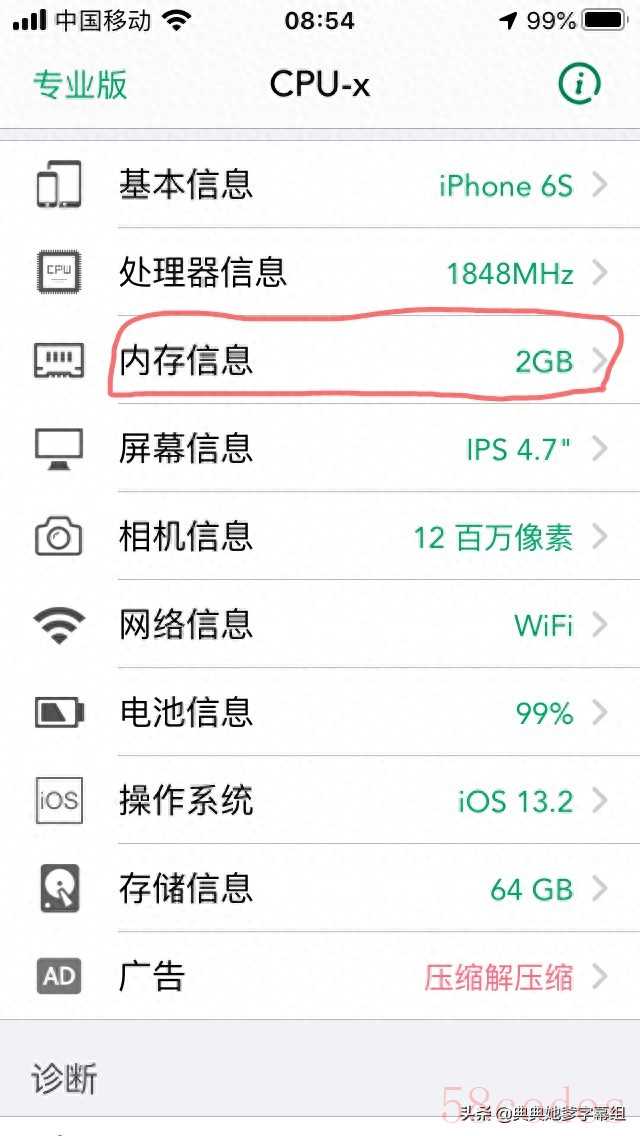
Task: Show 屏幕信息 for the IPS display
Action: coord(320,448)
